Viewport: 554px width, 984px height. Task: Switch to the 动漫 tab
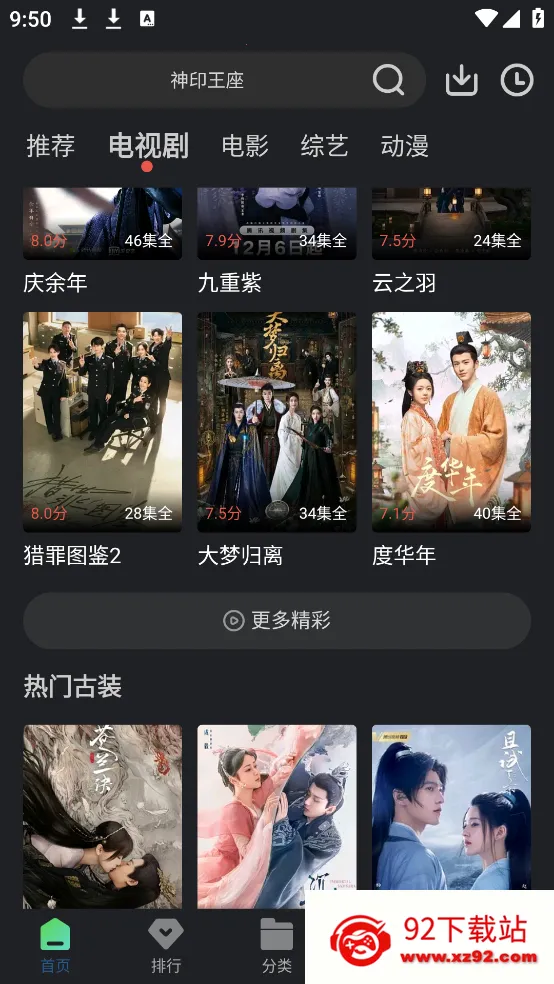(x=405, y=146)
